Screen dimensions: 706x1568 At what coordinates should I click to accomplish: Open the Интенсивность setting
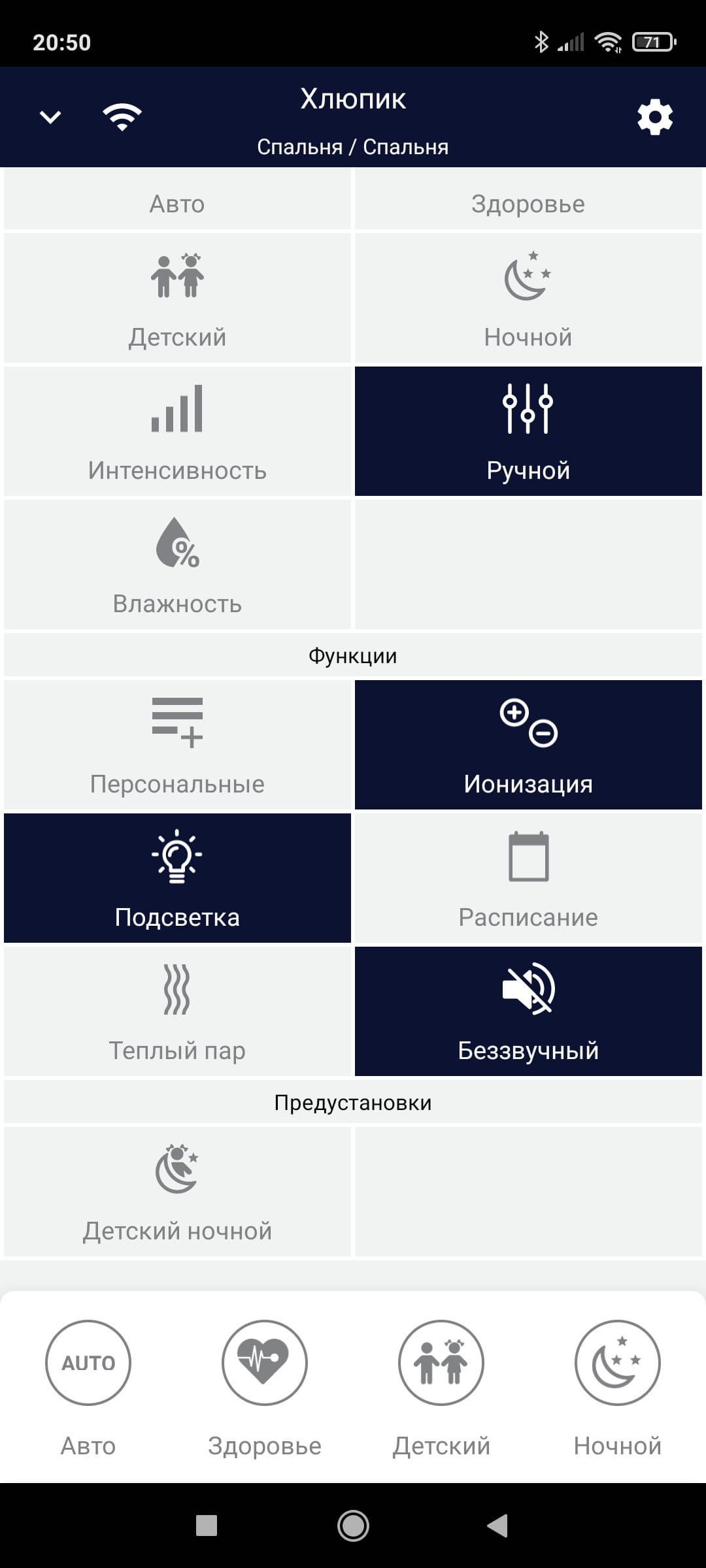[x=177, y=431]
